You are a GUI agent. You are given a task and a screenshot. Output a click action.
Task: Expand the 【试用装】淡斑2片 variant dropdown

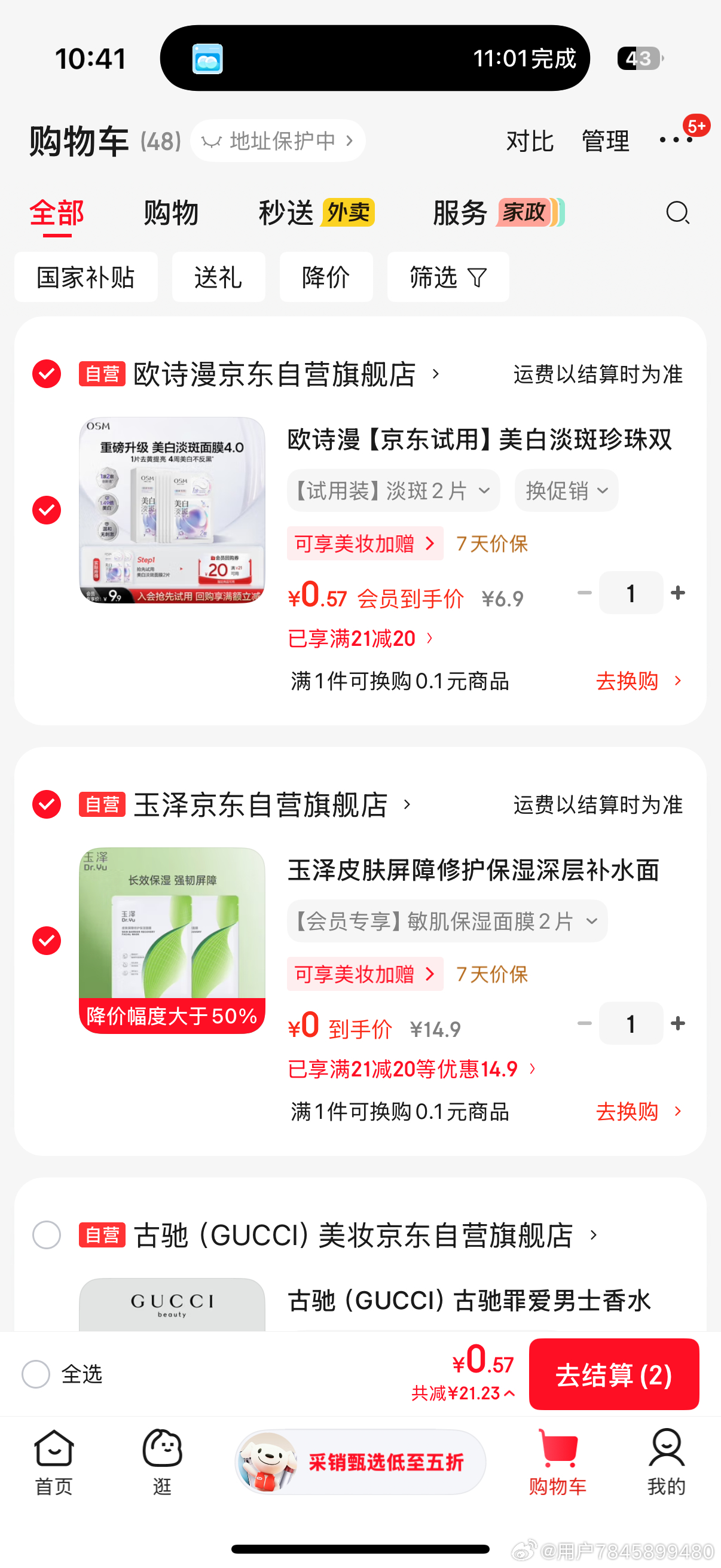point(393,490)
